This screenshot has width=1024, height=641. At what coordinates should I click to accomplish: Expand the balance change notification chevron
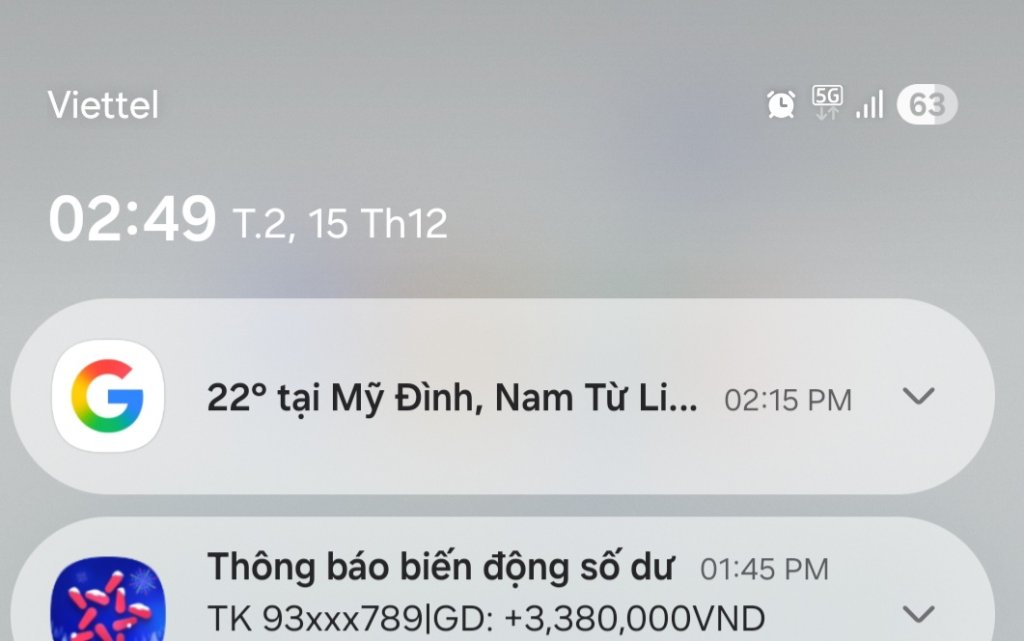click(x=918, y=612)
